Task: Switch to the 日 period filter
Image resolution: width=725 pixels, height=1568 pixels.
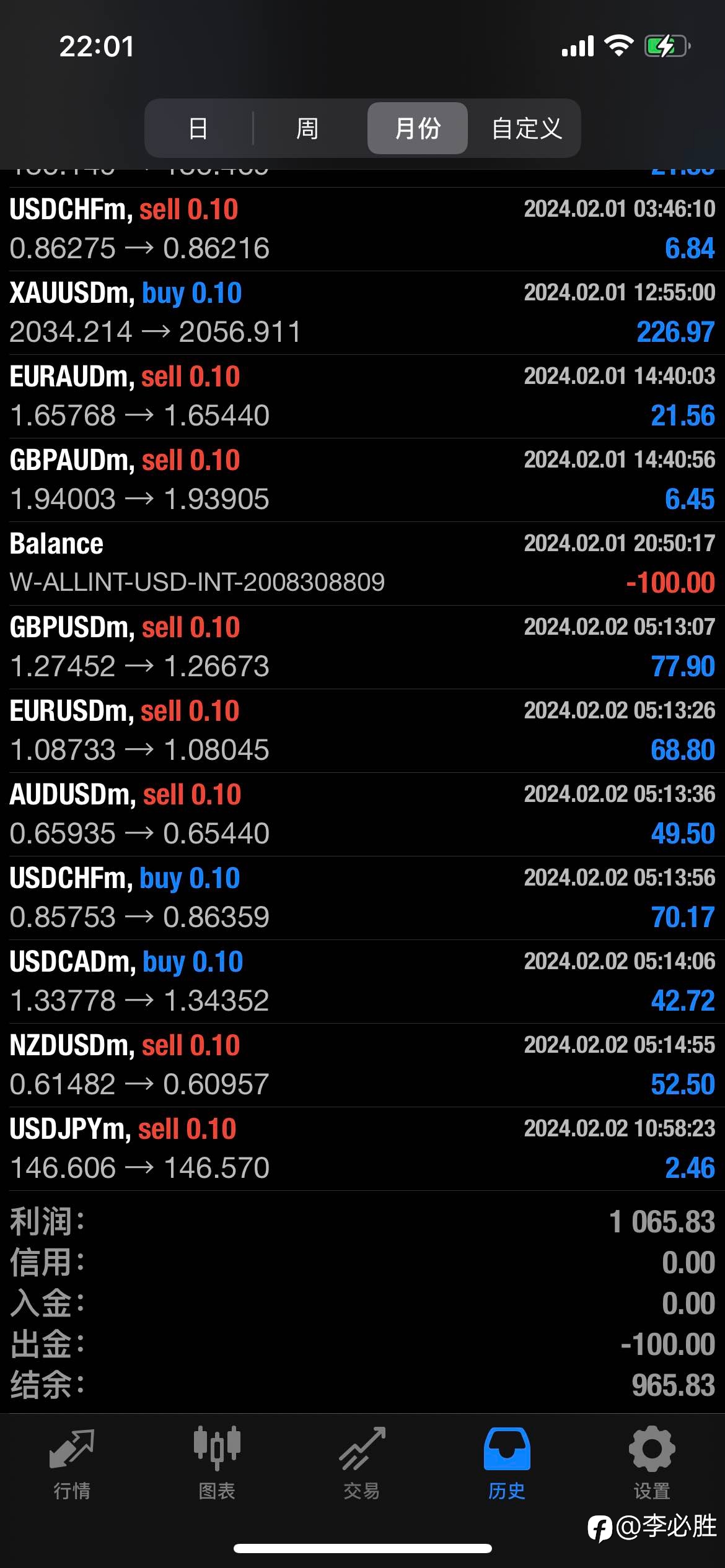Action: coord(198,128)
